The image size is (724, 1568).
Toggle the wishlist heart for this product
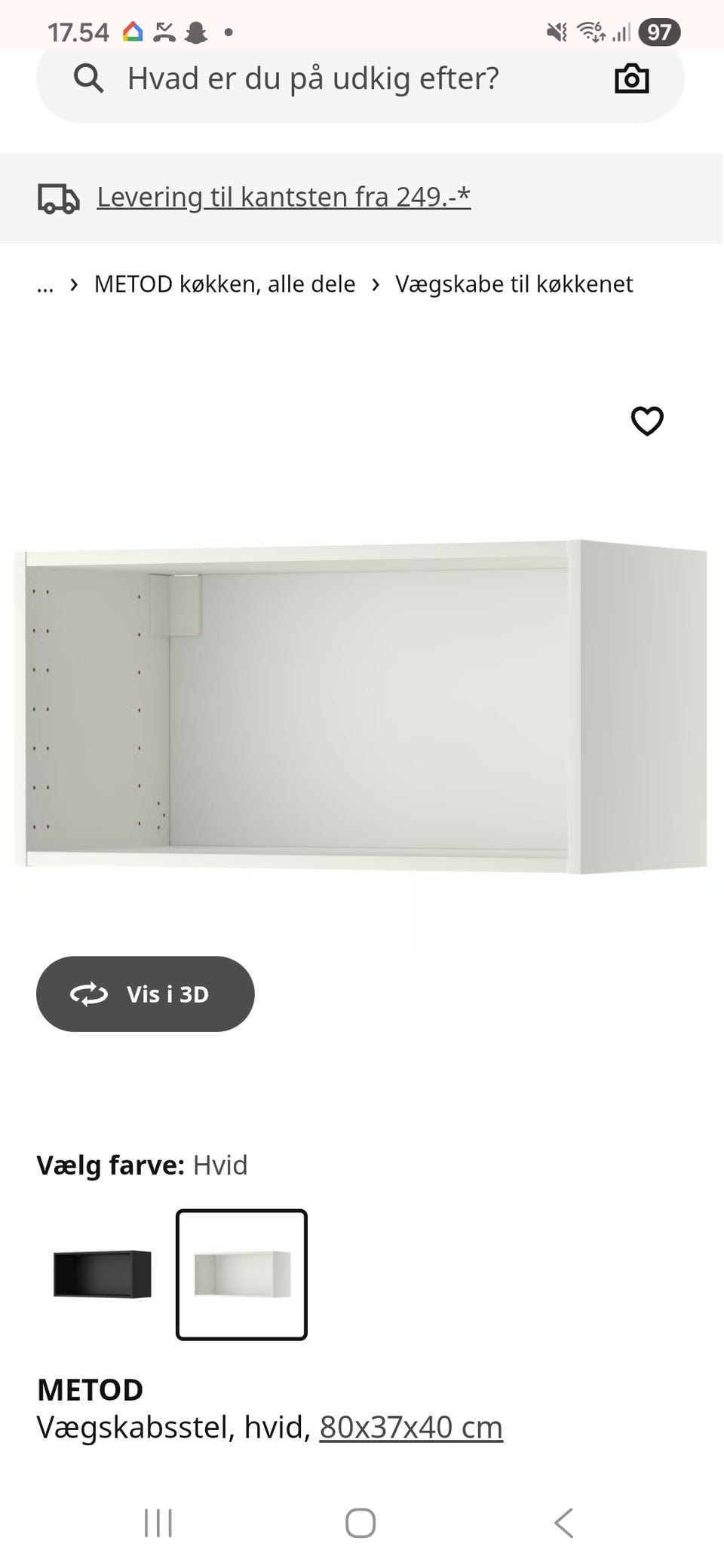tap(648, 423)
